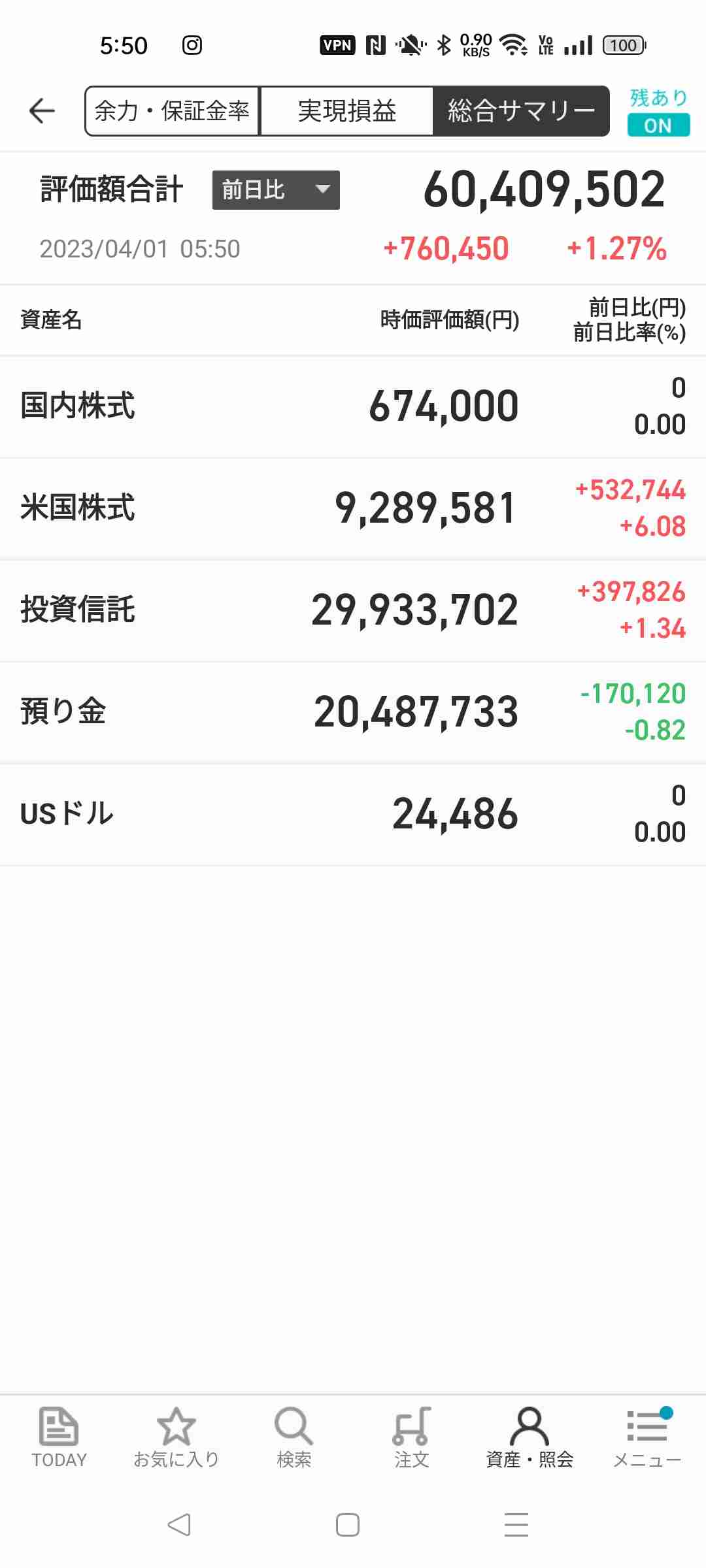The height and width of the screenshot is (1568, 706).
Task: Switch to the 実現損益 tab
Action: point(346,111)
